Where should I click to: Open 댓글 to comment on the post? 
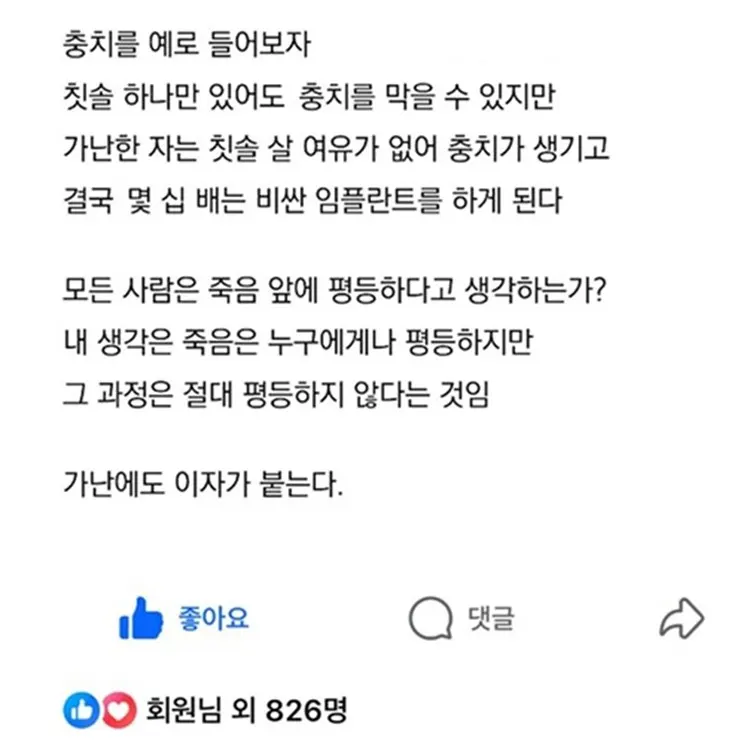pos(461,618)
